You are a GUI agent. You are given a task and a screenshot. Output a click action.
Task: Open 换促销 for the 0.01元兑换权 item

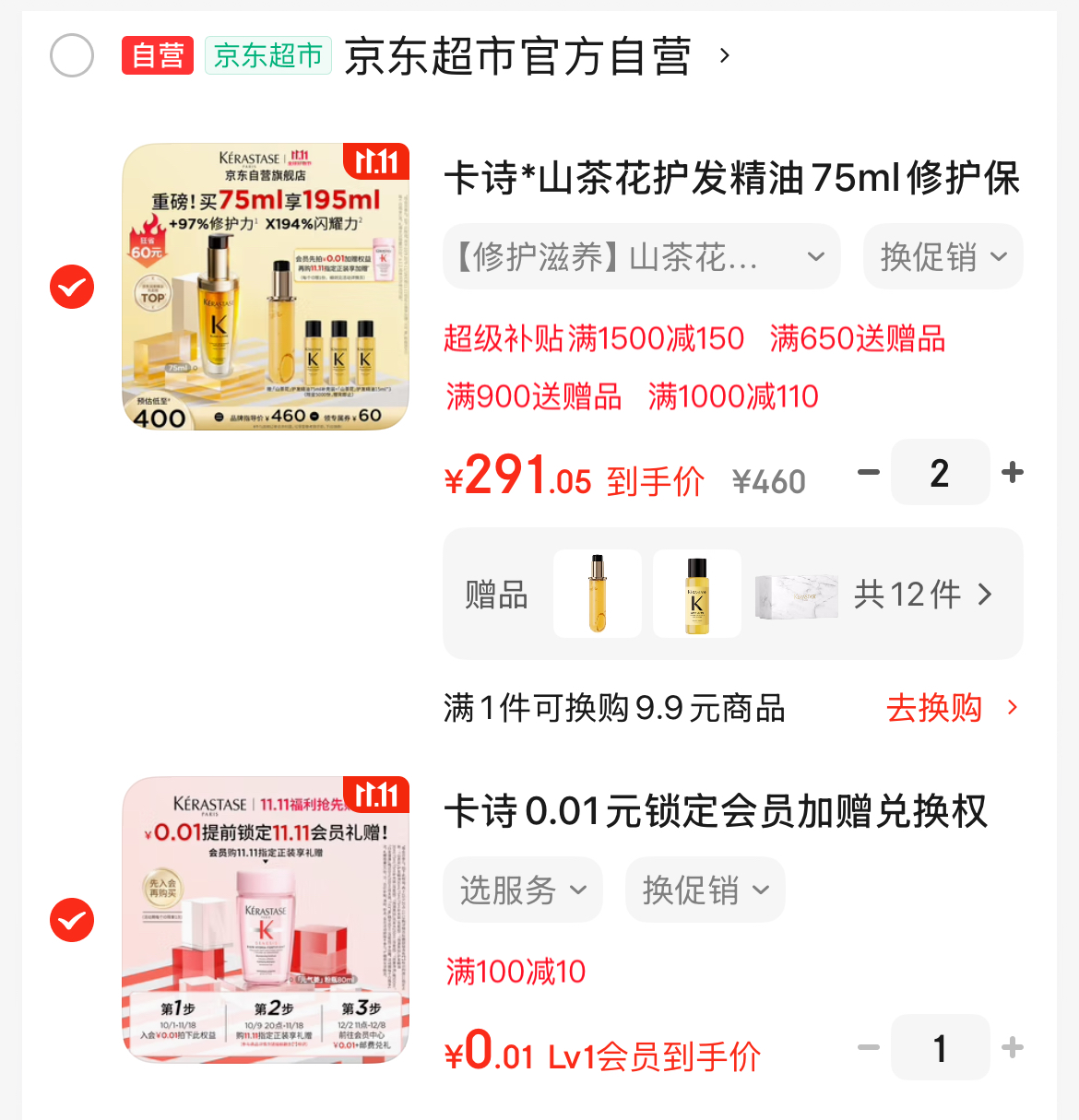[705, 890]
